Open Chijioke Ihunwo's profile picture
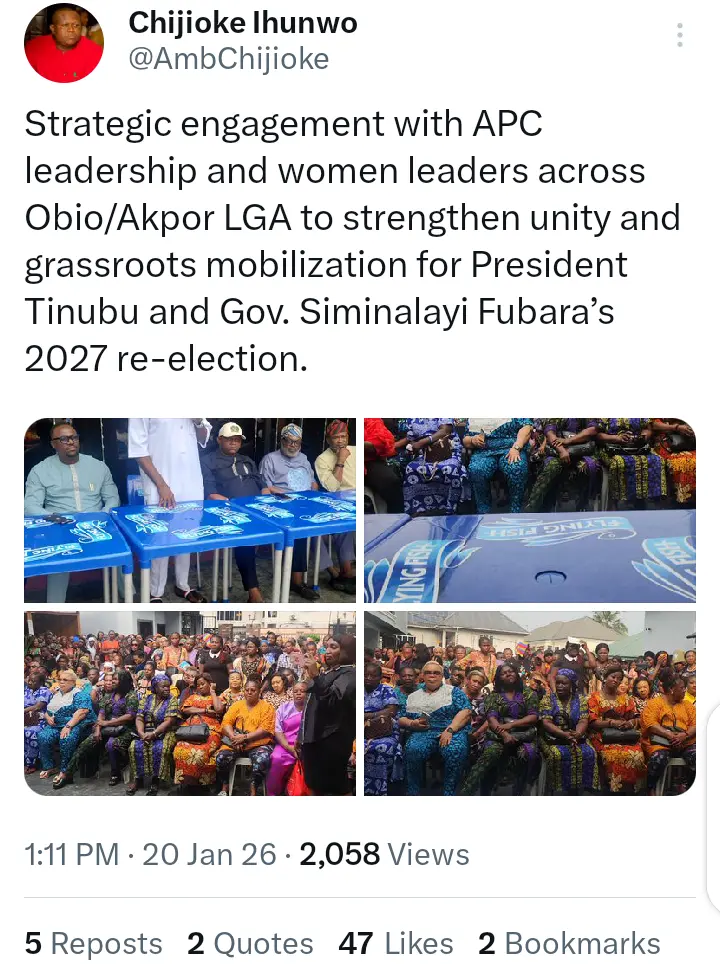 64,43
